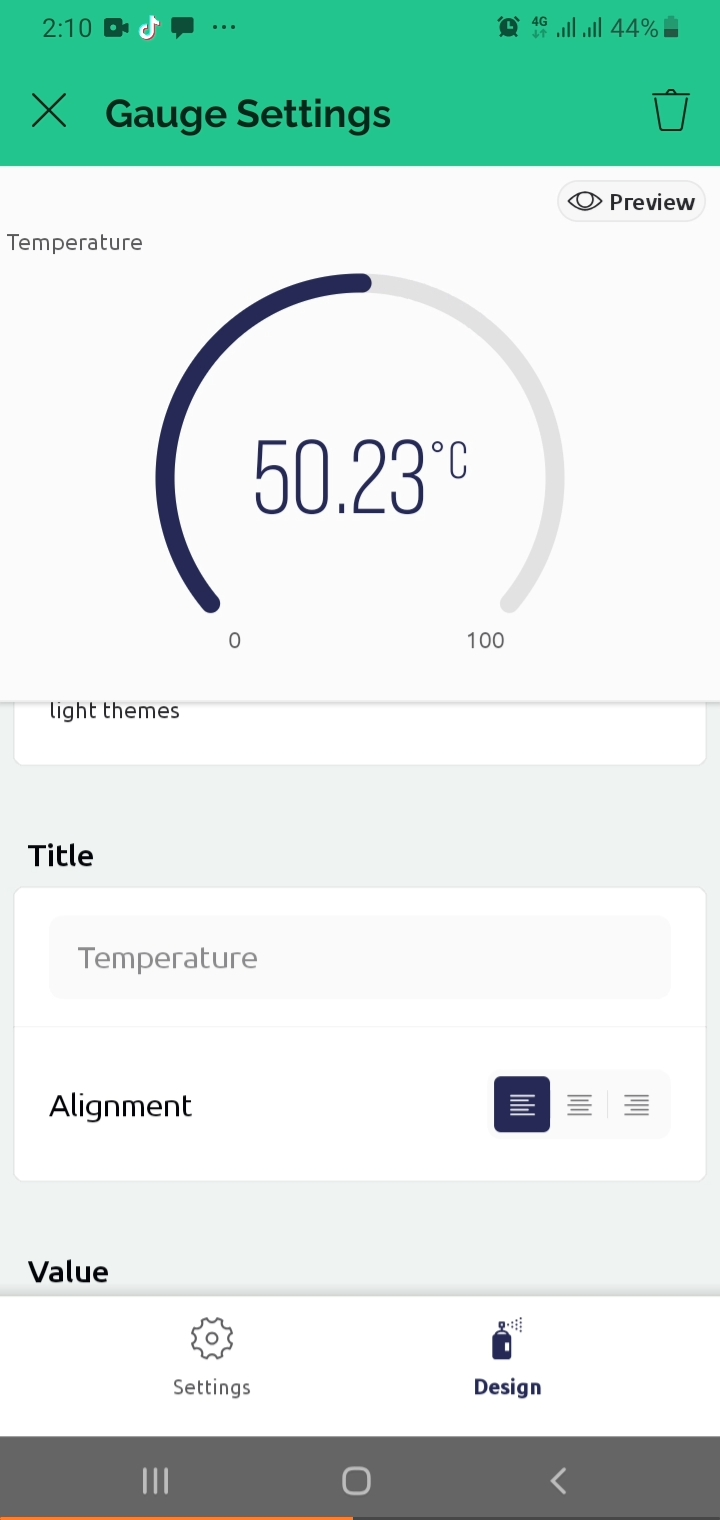Switch to the Settings tab

pyautogui.click(x=211, y=1358)
